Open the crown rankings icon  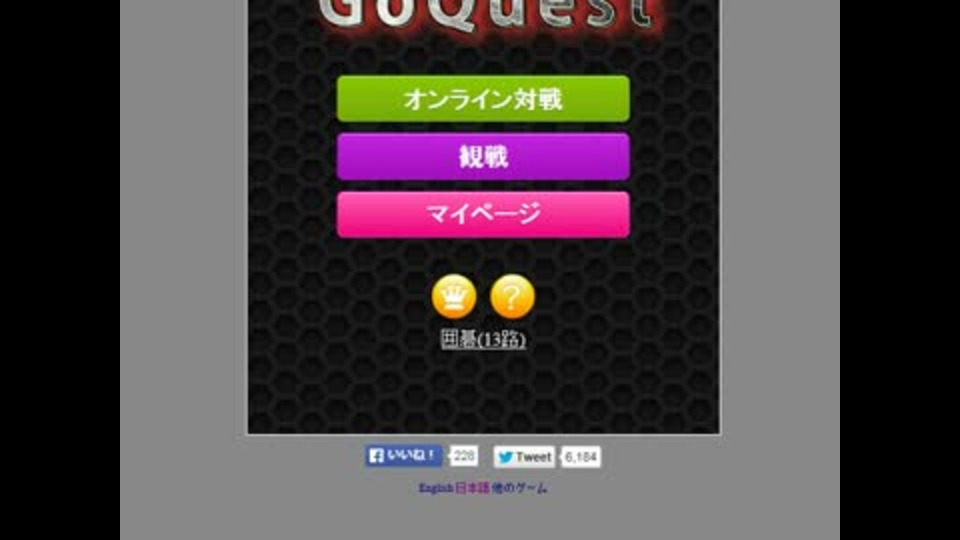click(x=453, y=297)
